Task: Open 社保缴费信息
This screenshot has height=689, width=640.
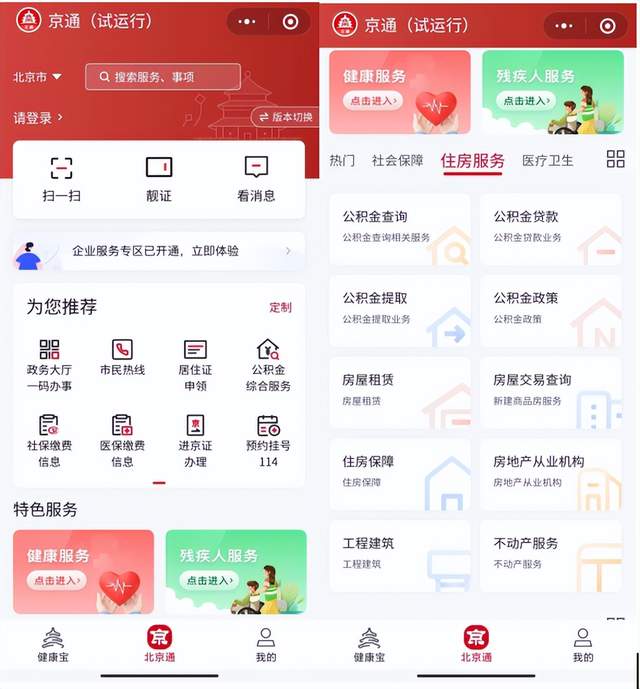Action: tap(49, 440)
